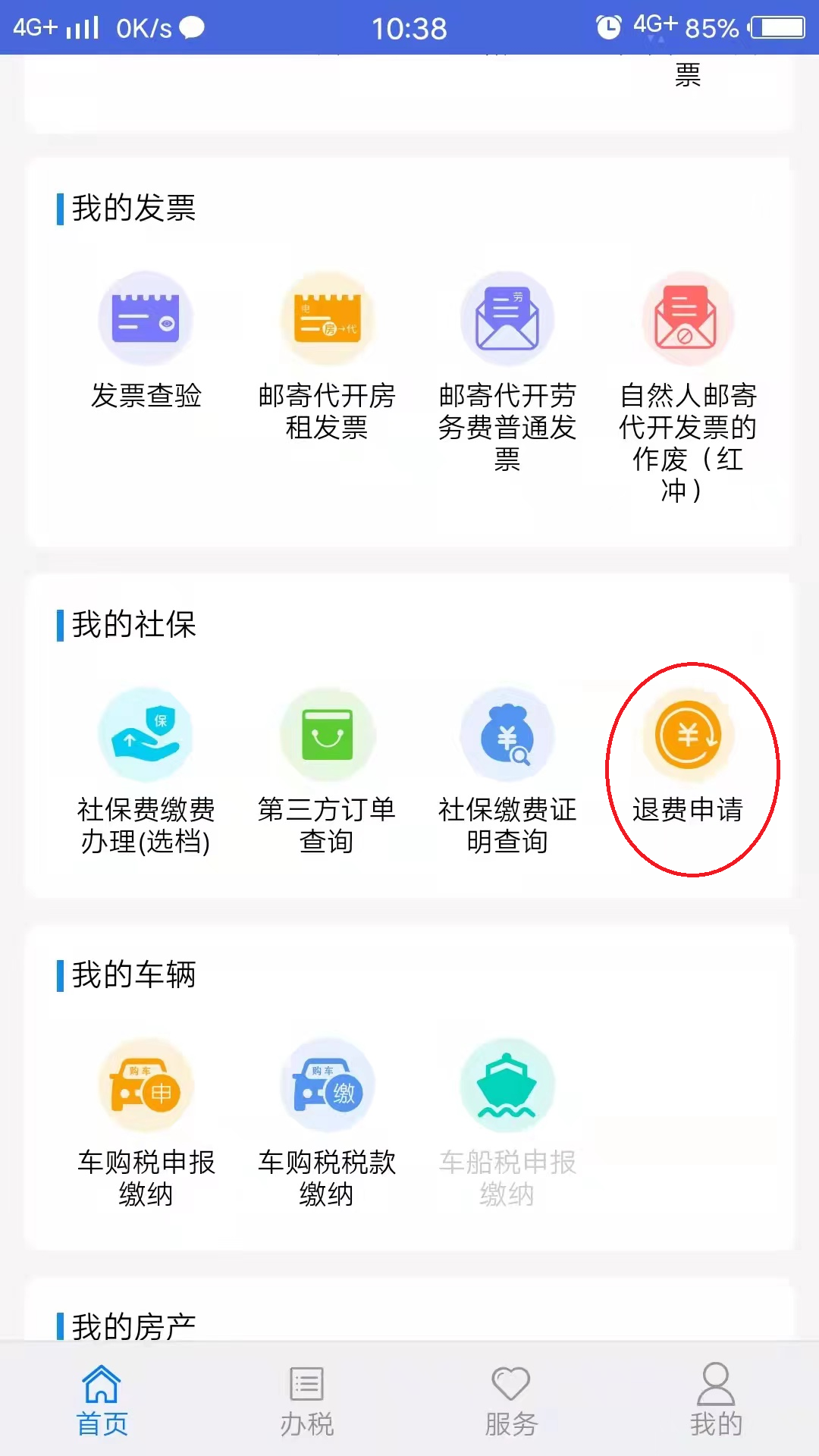Viewport: 819px width, 1456px height.
Task: Select 邮寄代开房租发票
Action: pyautogui.click(x=327, y=356)
